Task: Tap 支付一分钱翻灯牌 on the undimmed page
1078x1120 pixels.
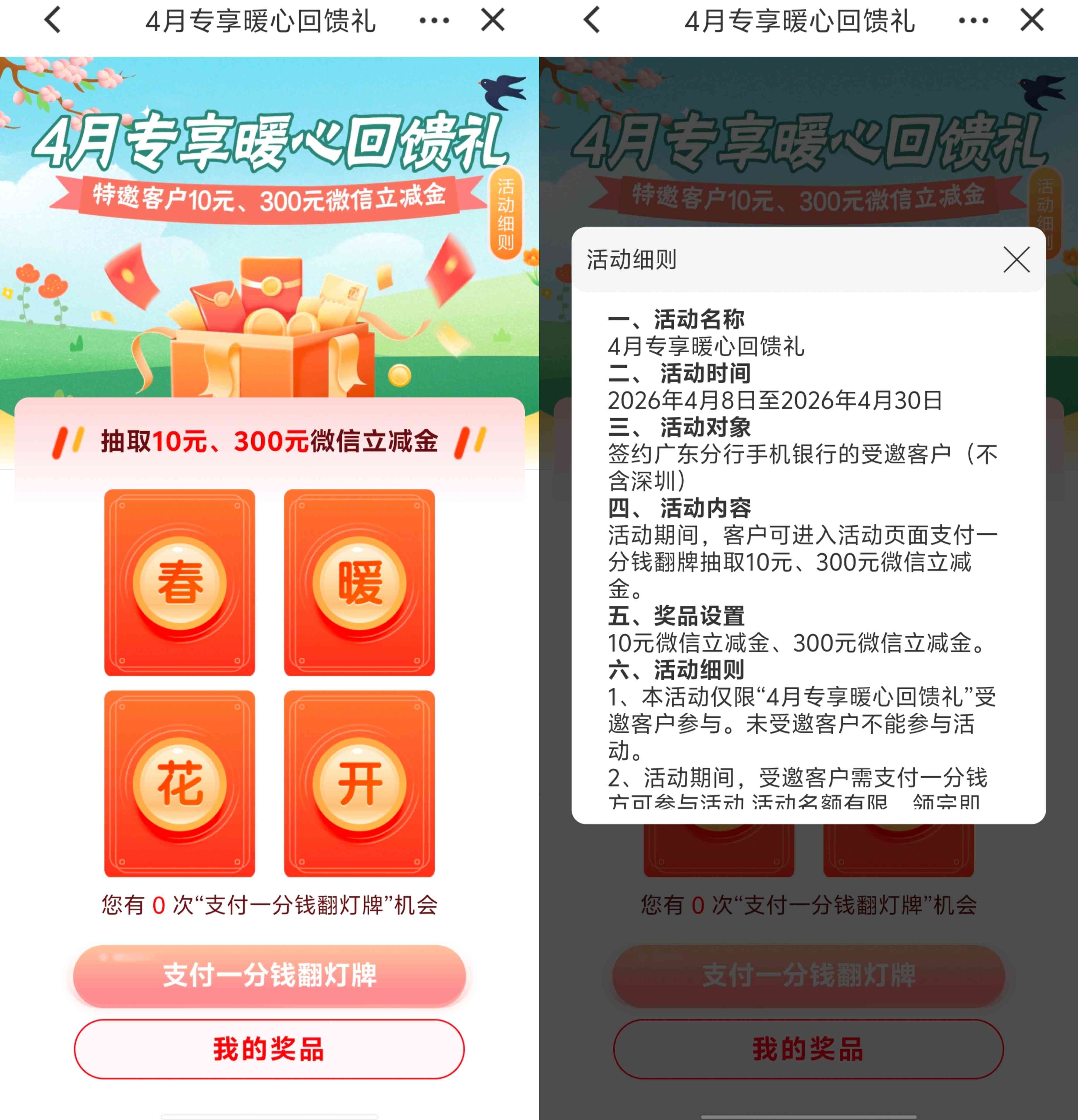Action: [x=269, y=975]
